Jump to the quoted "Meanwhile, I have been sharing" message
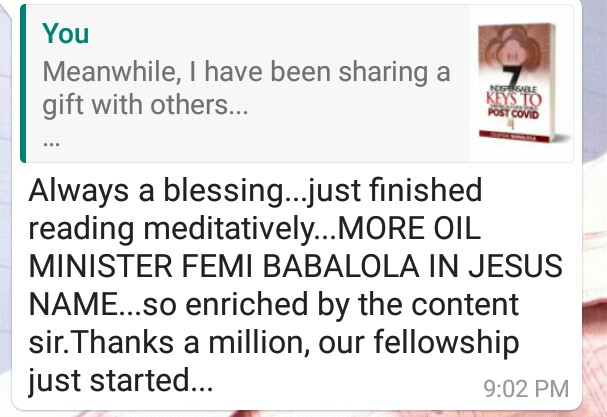607x417 pixels. point(246,88)
